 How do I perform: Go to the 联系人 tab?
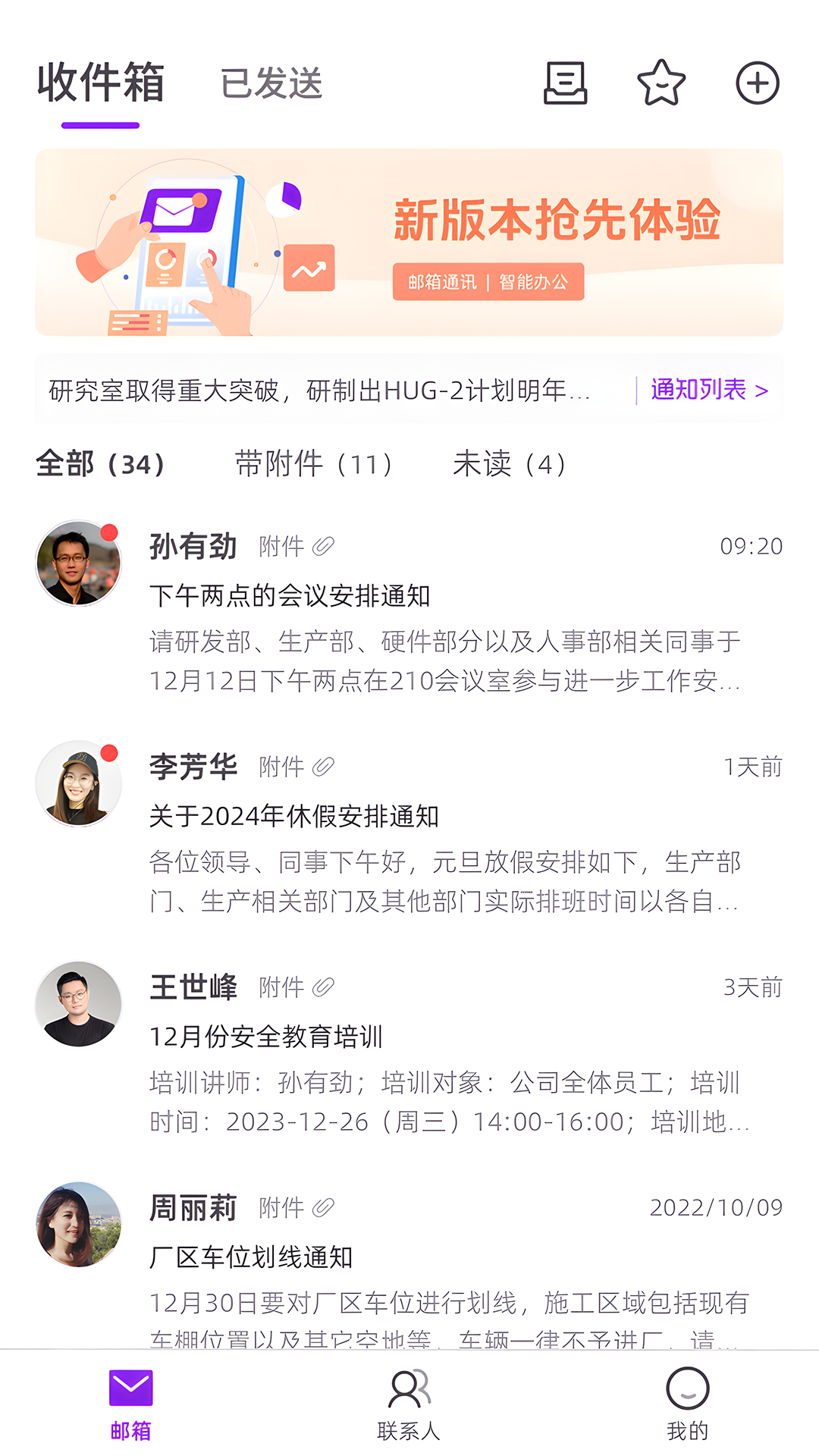click(x=409, y=1404)
